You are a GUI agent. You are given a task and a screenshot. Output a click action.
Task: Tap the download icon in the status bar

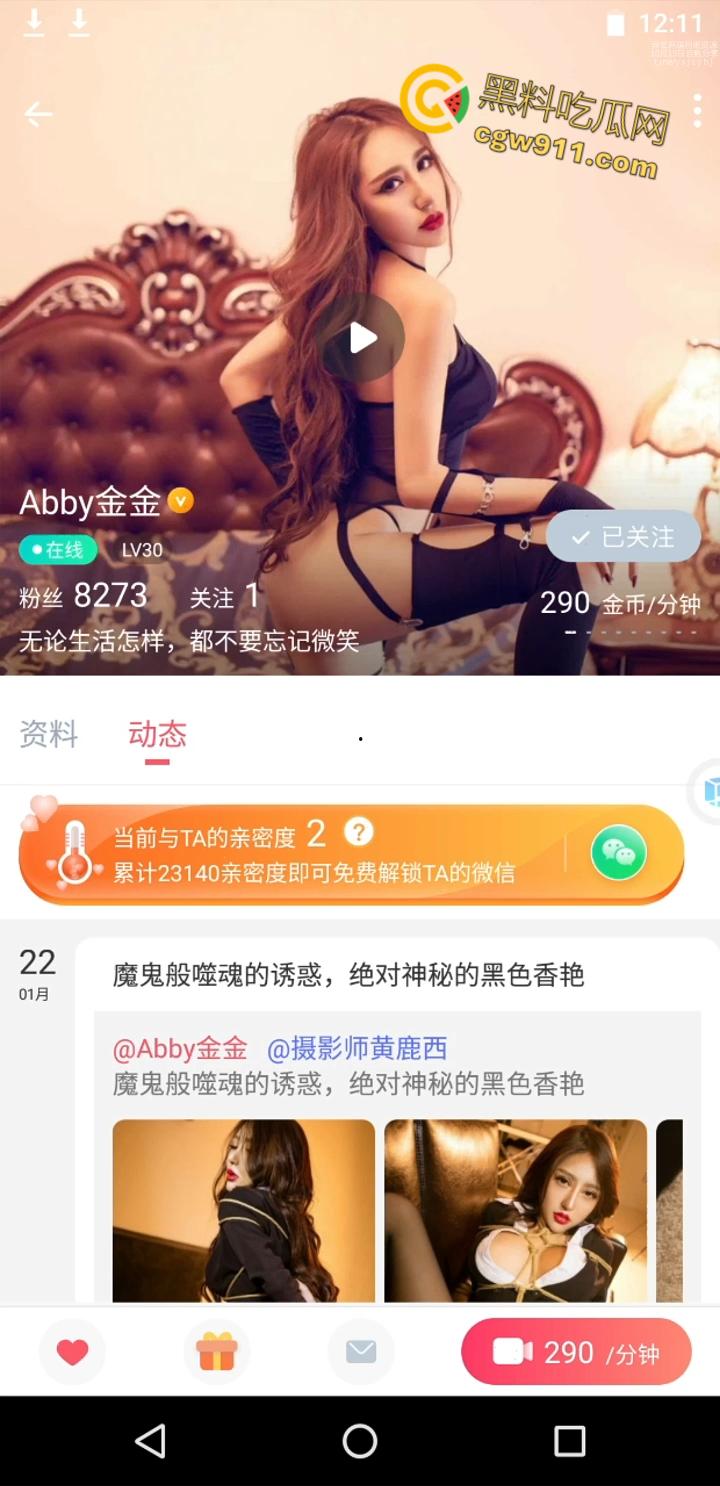(x=36, y=22)
